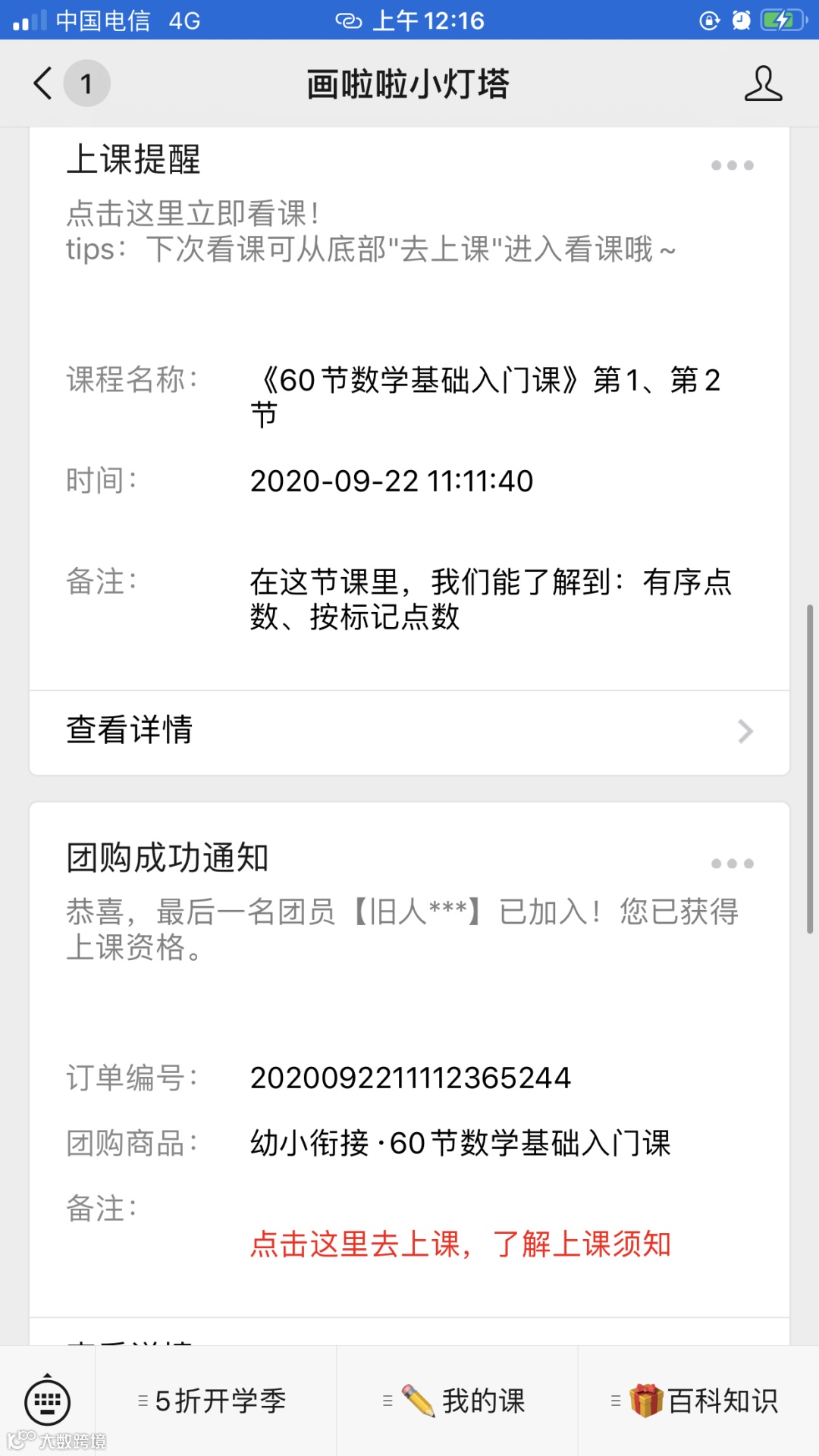
Task: Open more options on 上课提醒 card
Action: point(732,165)
